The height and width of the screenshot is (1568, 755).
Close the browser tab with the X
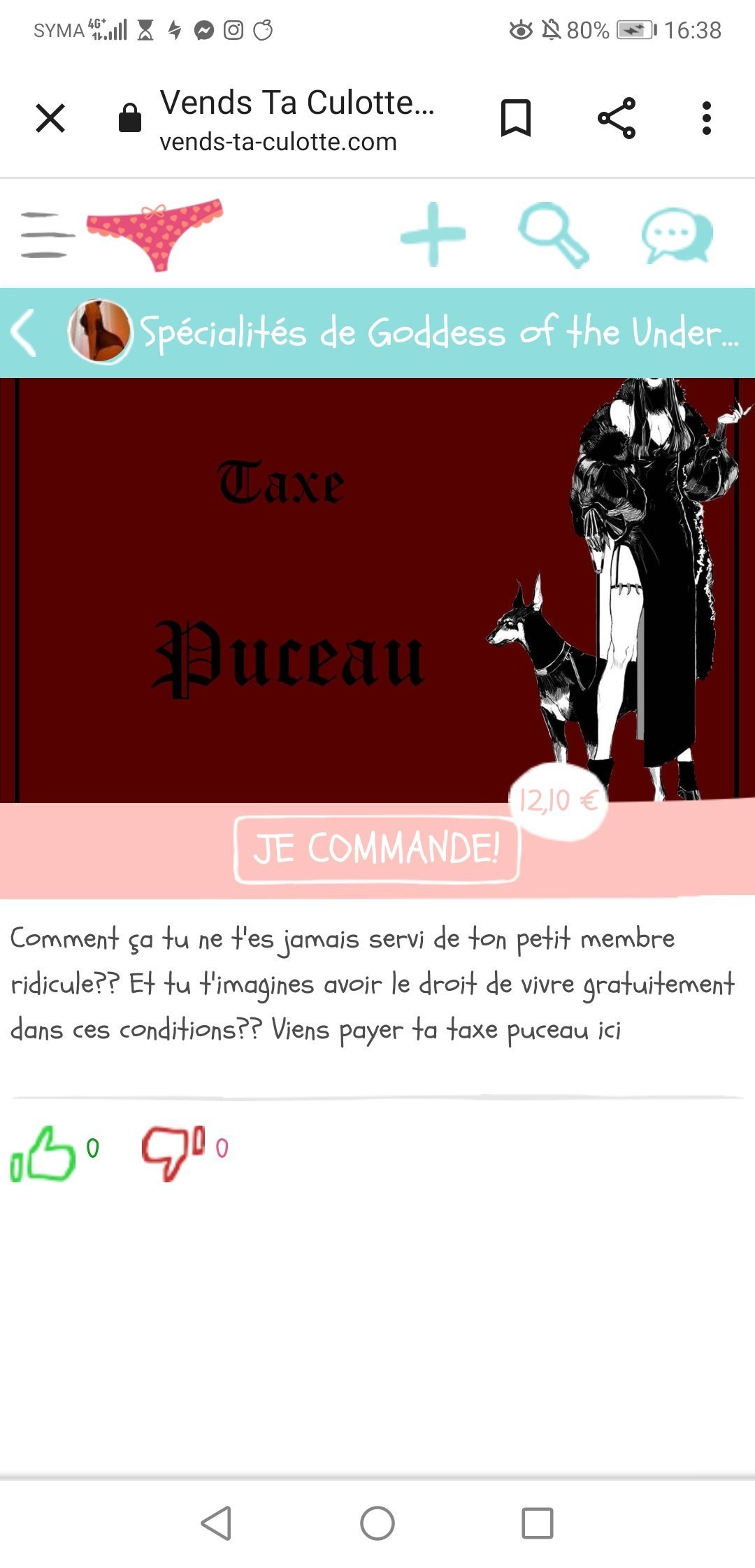pos(50,118)
